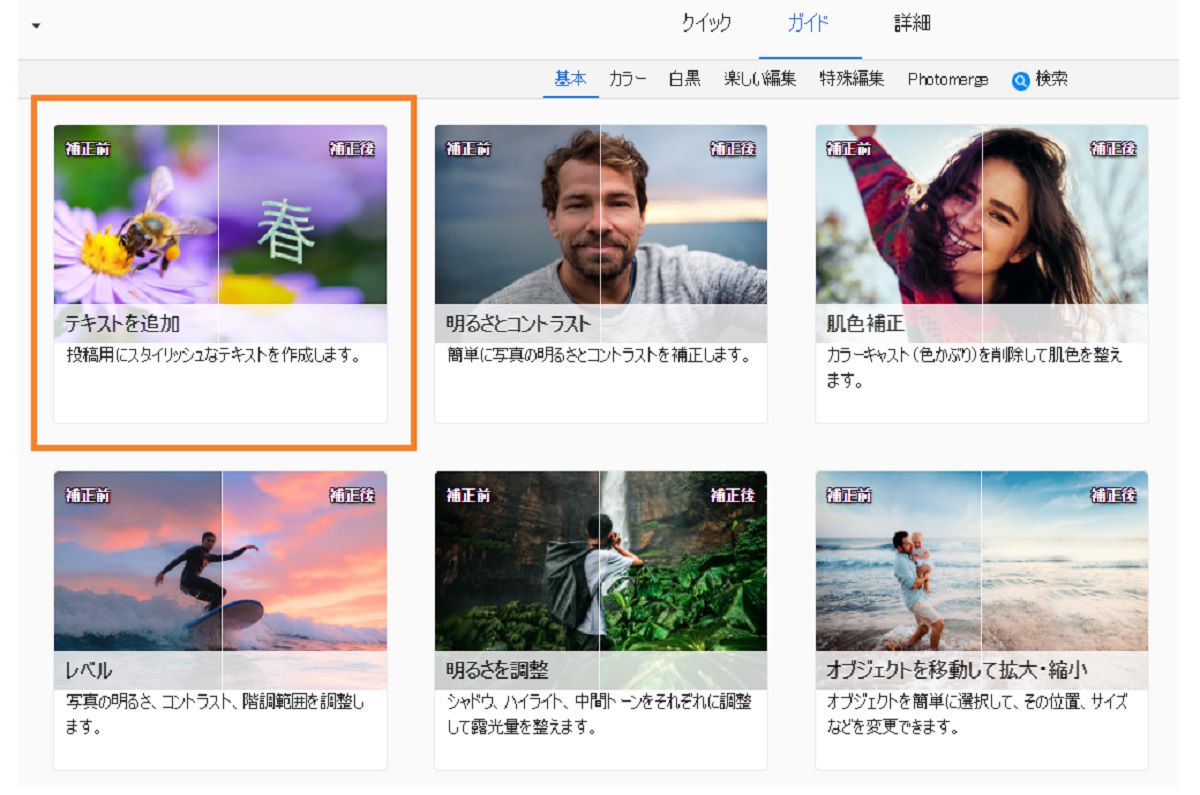
Task: Switch to the カラー category
Action: 627,79
